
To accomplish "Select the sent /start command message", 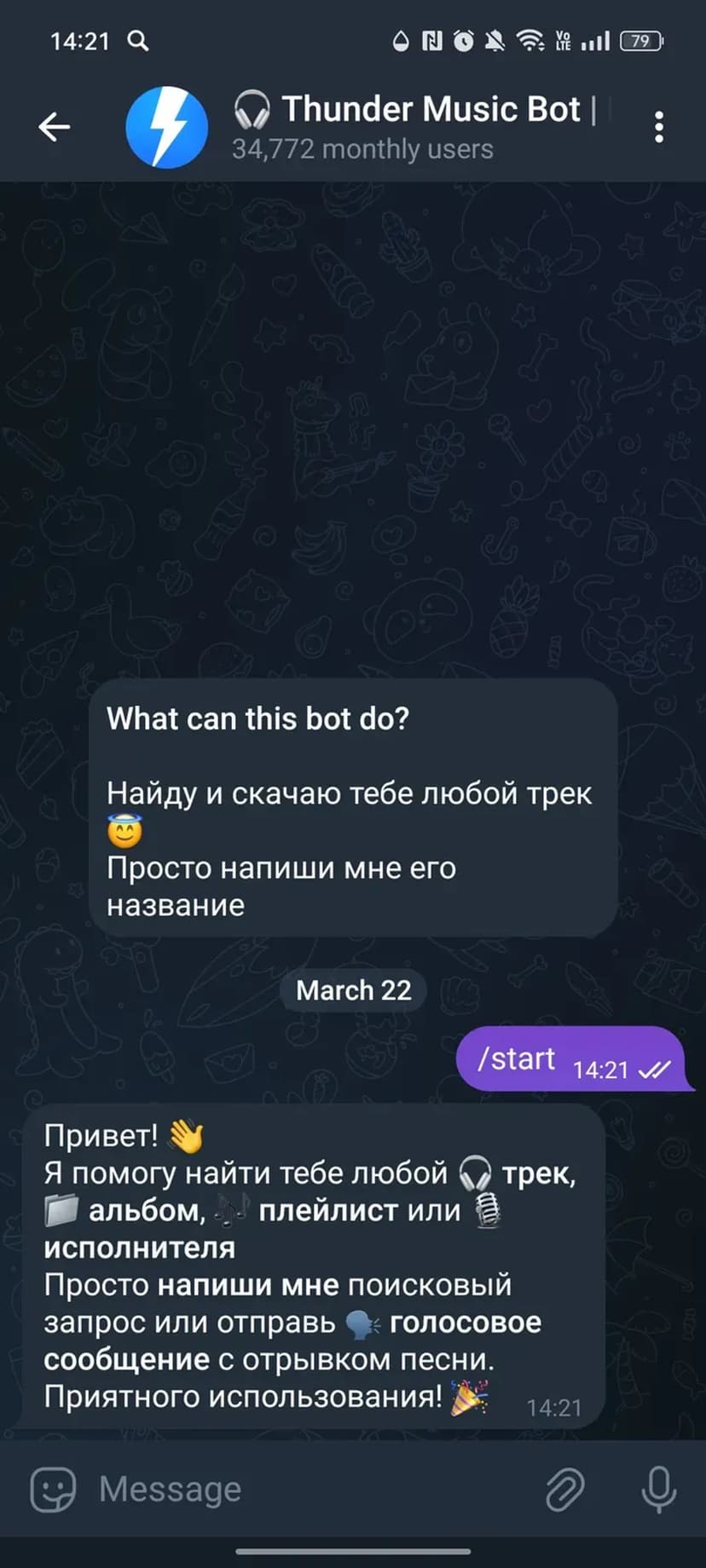I will 570,1058.
